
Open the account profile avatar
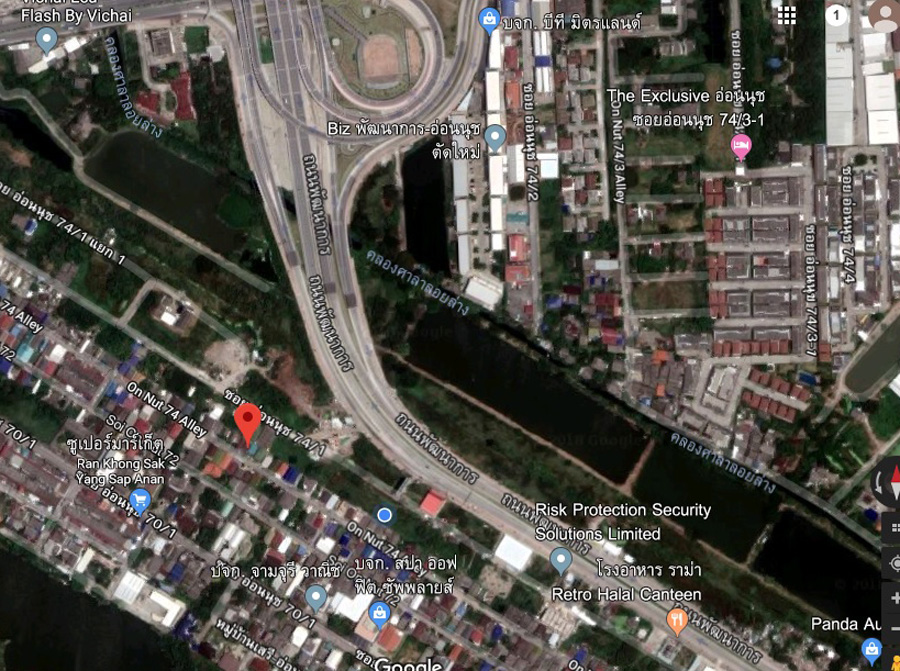click(x=885, y=14)
